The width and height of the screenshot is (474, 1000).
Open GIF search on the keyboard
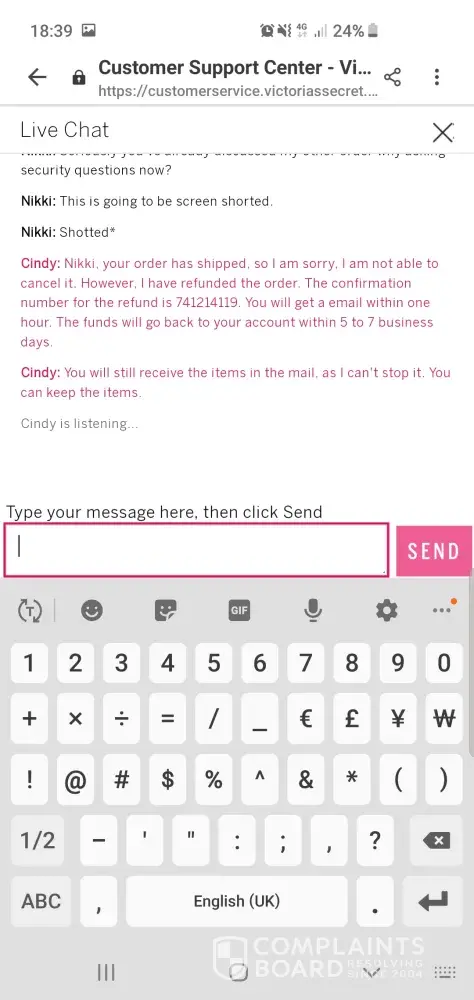tap(239, 611)
